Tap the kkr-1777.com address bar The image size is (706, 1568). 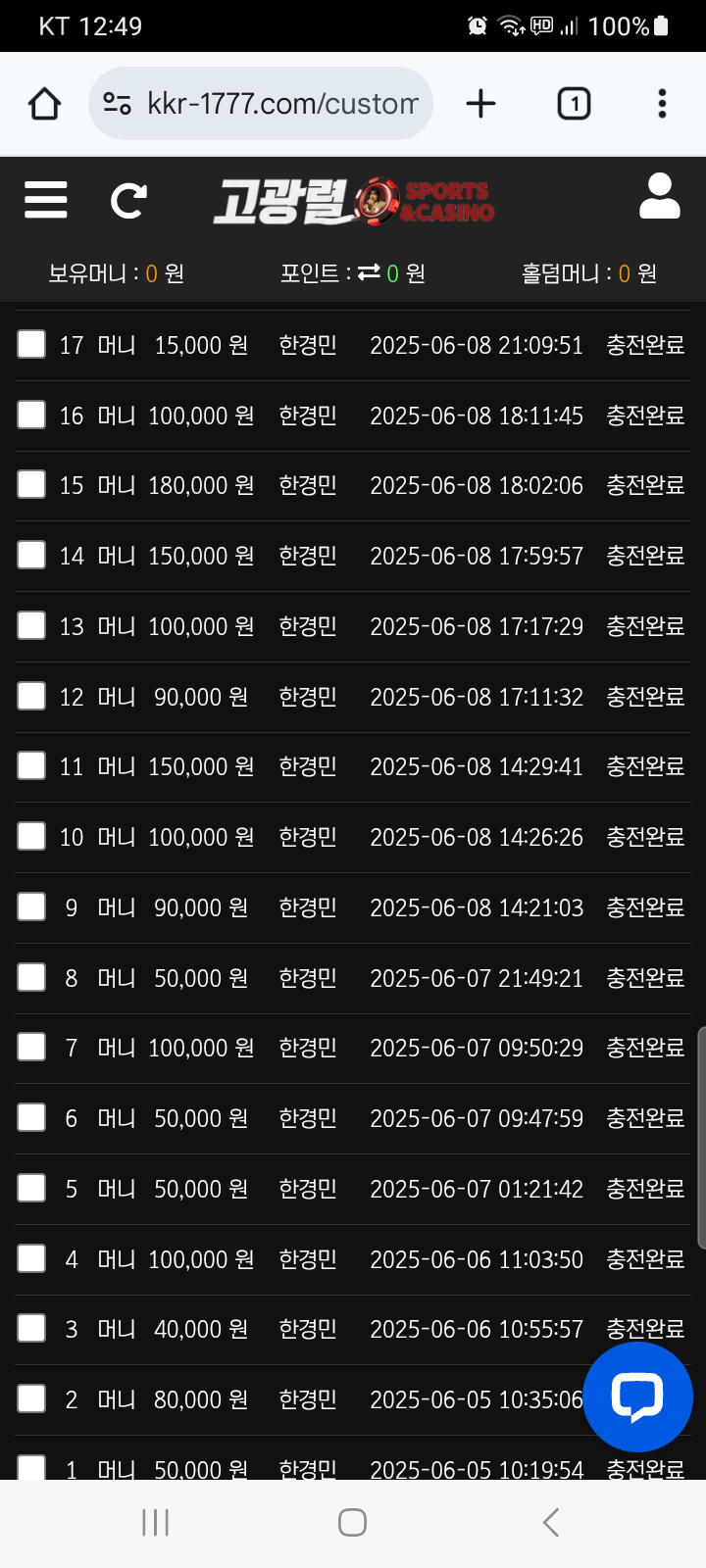pos(261,104)
